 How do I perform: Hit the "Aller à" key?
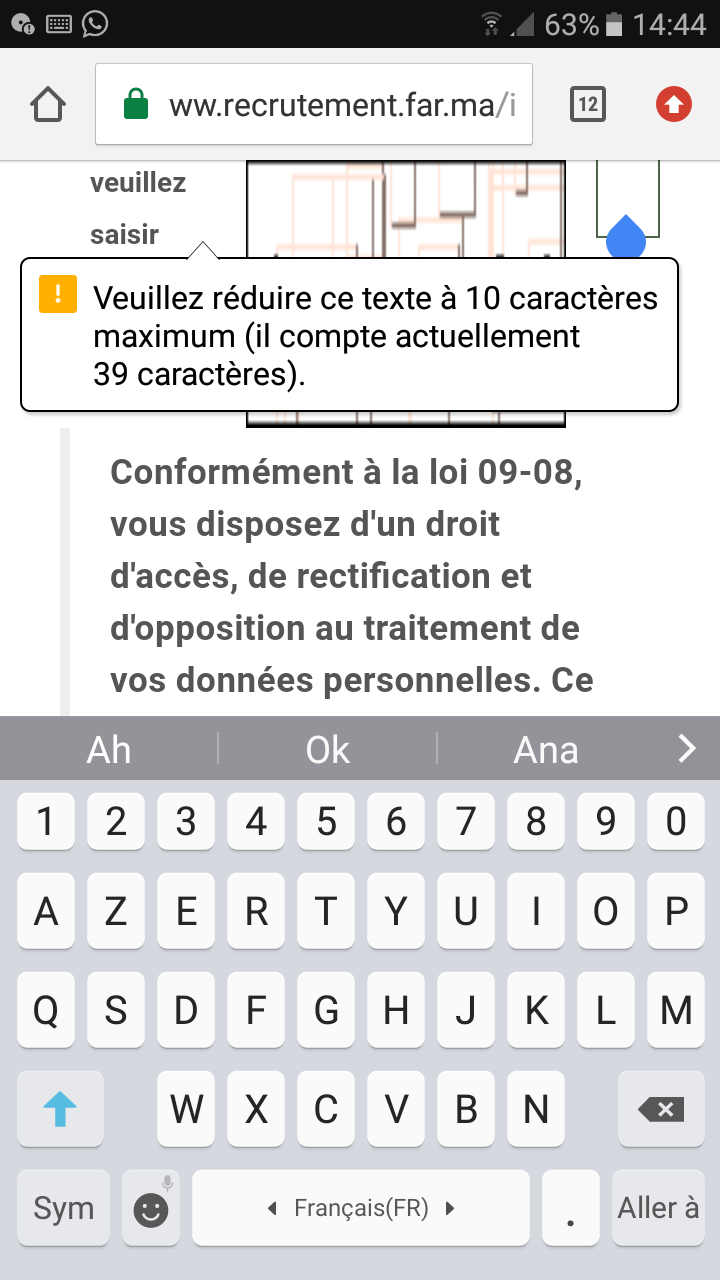[658, 1208]
